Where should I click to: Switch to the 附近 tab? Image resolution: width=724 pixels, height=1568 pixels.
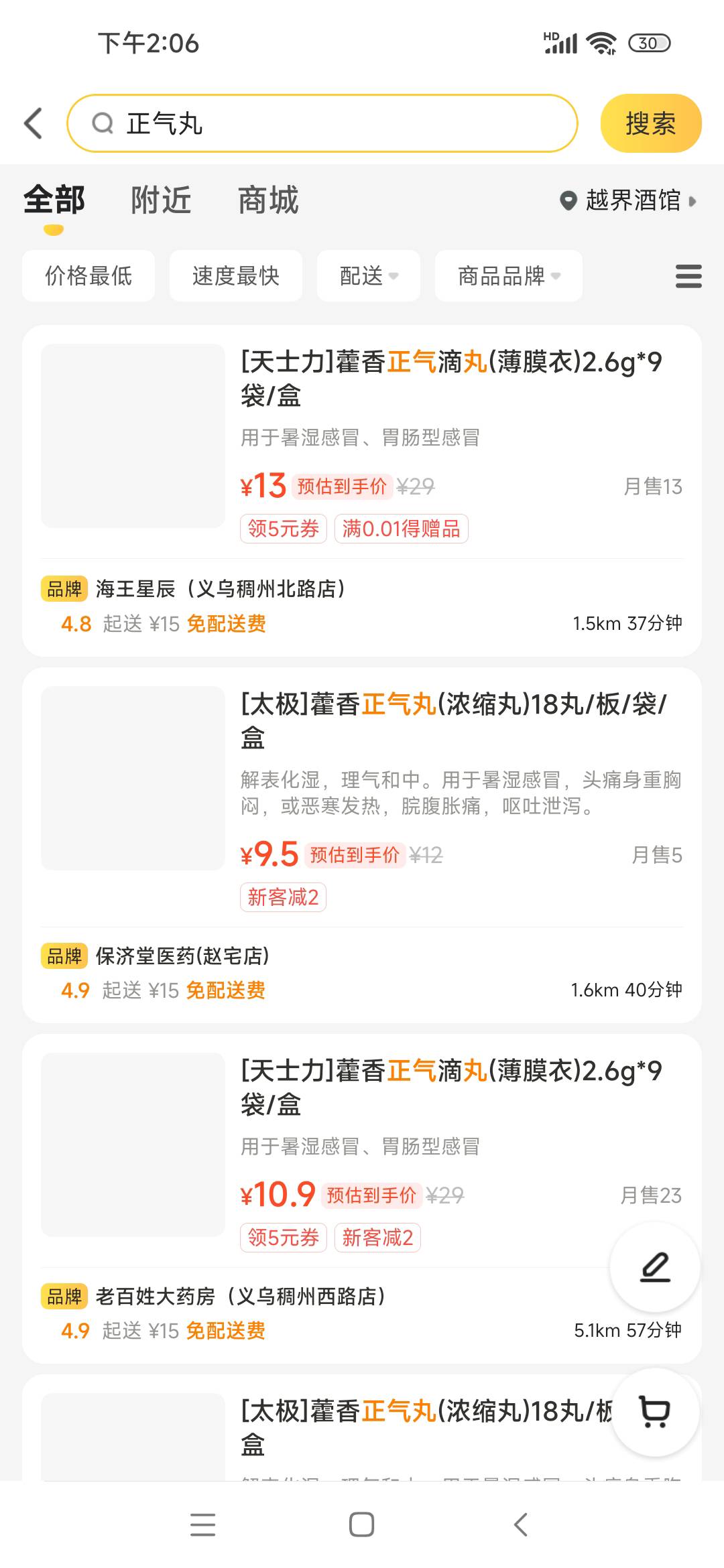point(161,200)
